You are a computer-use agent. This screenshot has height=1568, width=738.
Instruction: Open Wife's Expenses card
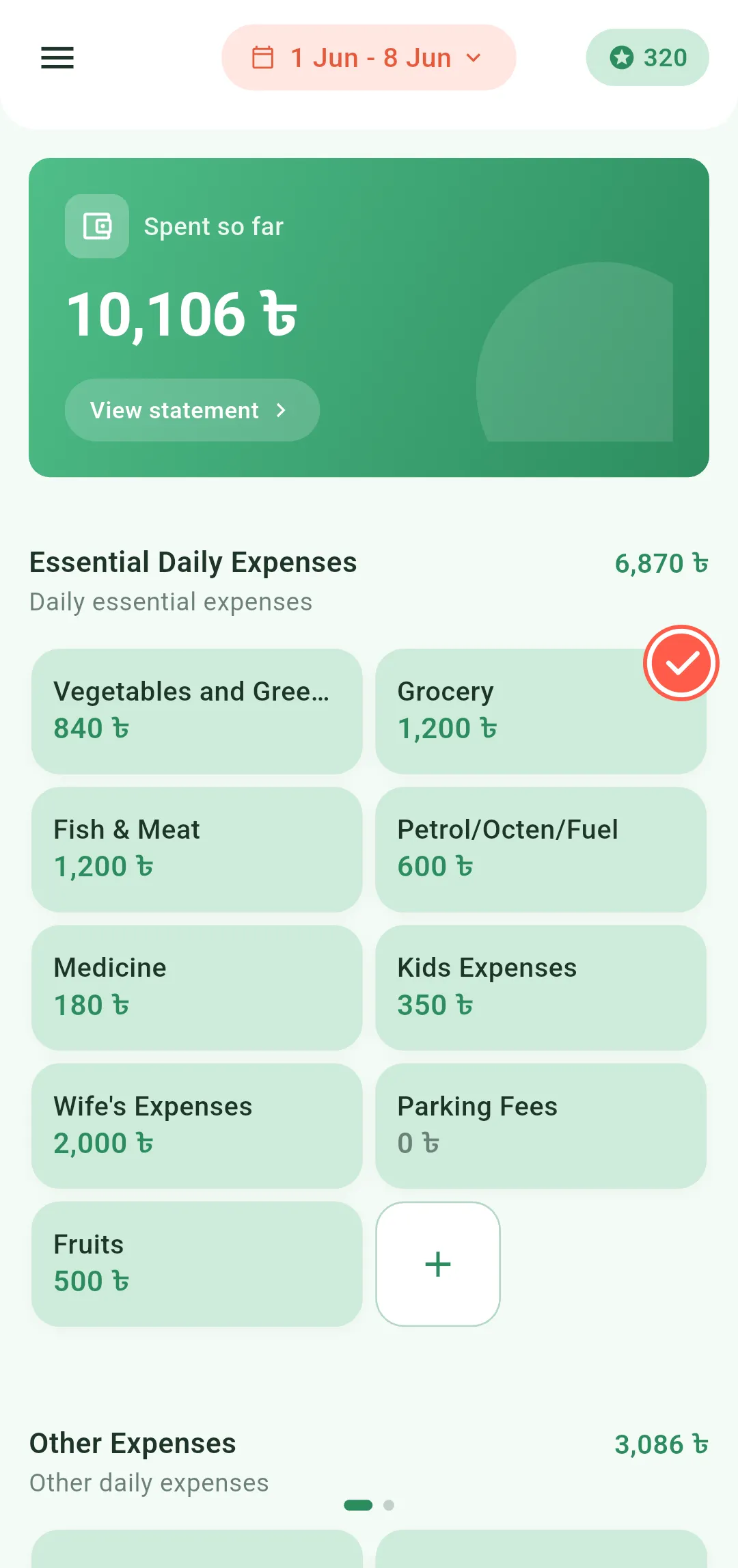point(197,1126)
